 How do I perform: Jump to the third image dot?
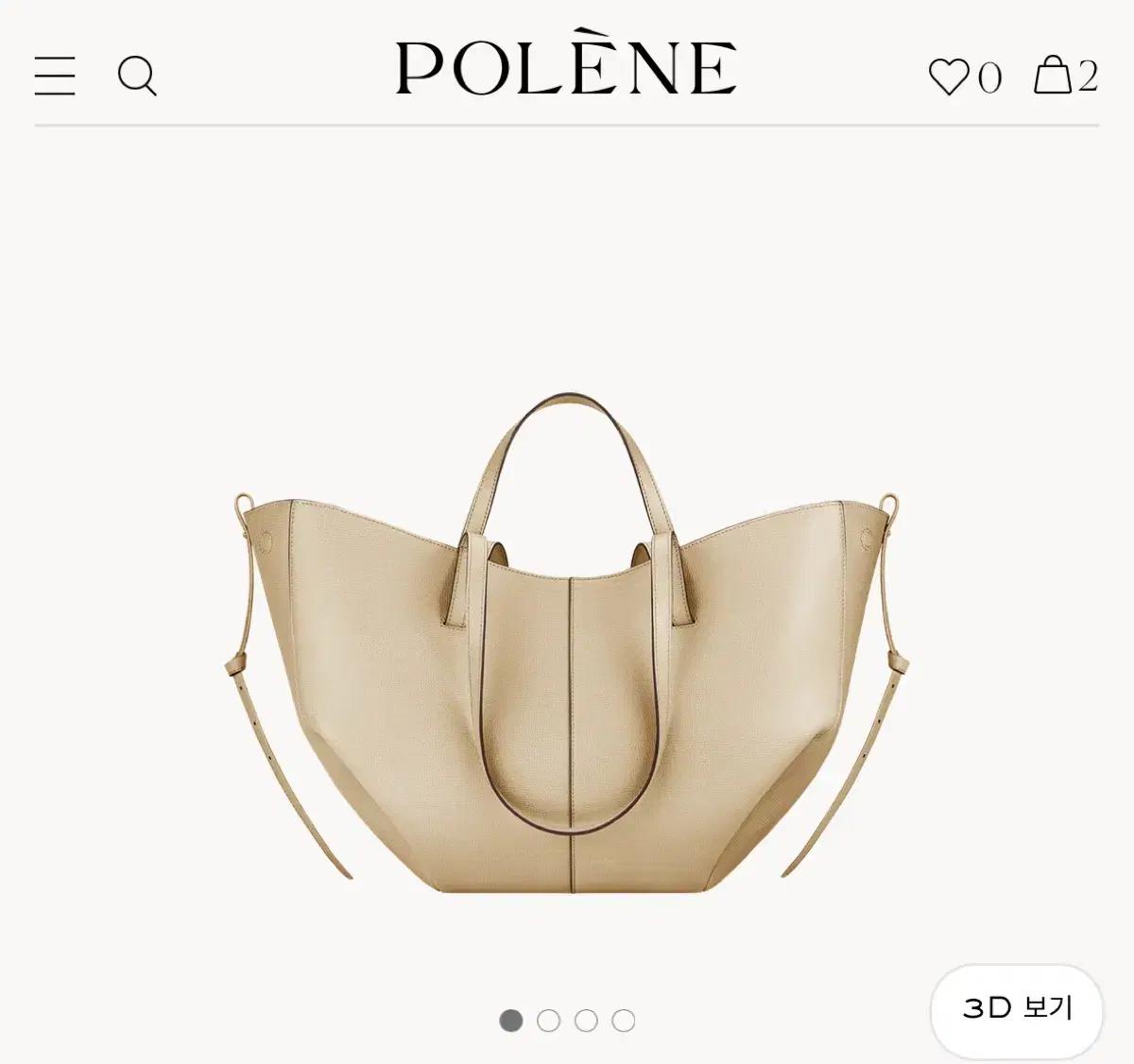coord(586,1021)
